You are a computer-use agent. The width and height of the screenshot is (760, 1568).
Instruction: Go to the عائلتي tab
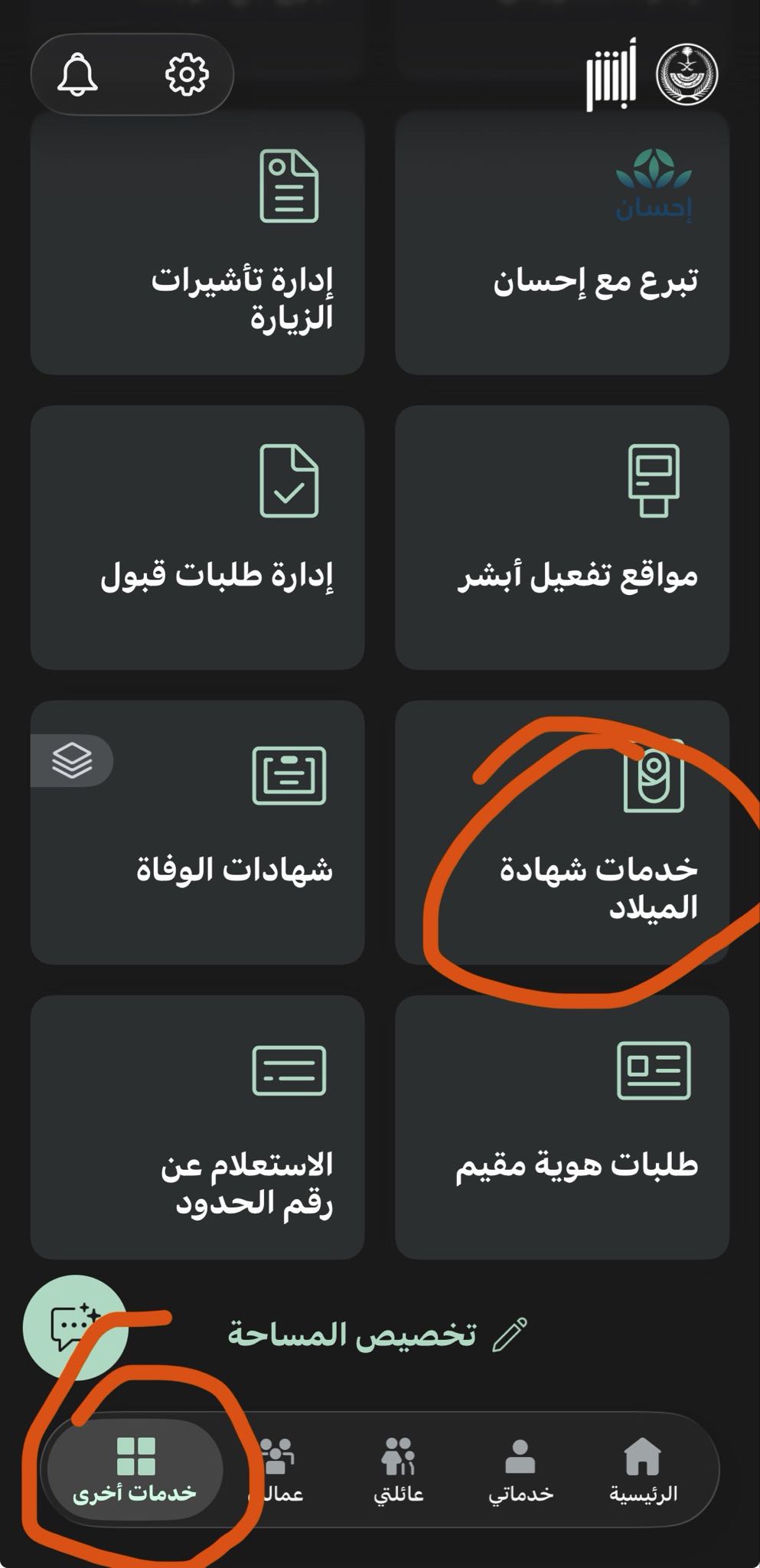coord(398,1470)
